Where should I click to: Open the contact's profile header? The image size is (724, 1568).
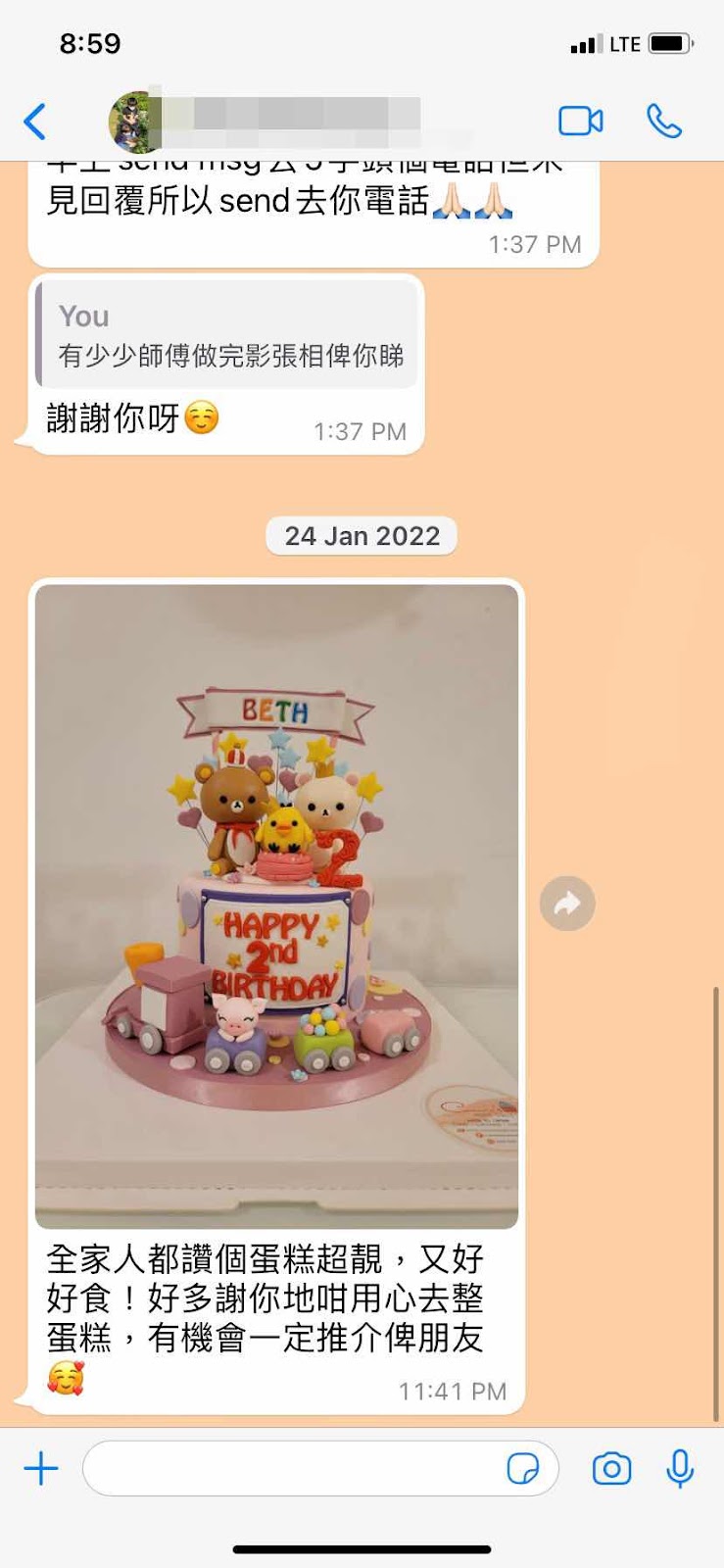pos(294,122)
